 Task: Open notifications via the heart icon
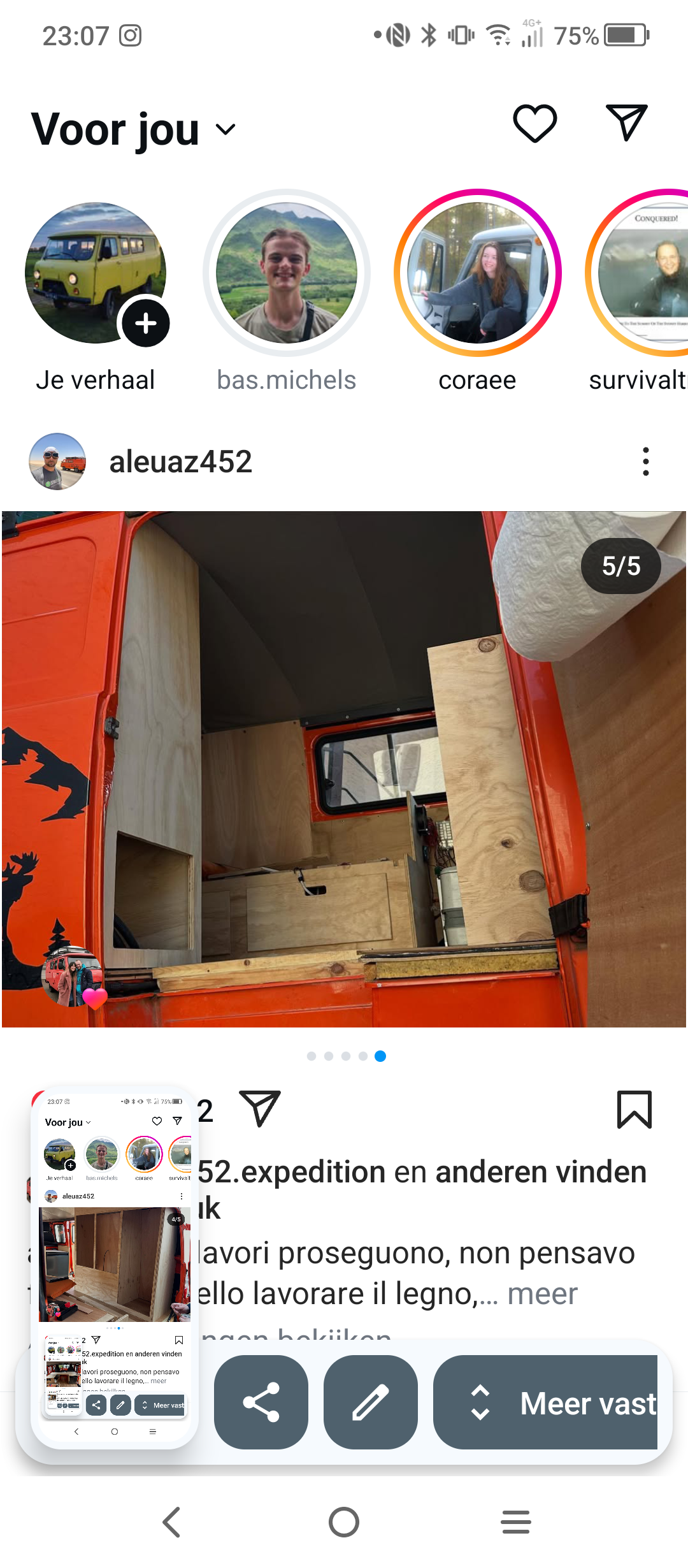click(x=535, y=123)
